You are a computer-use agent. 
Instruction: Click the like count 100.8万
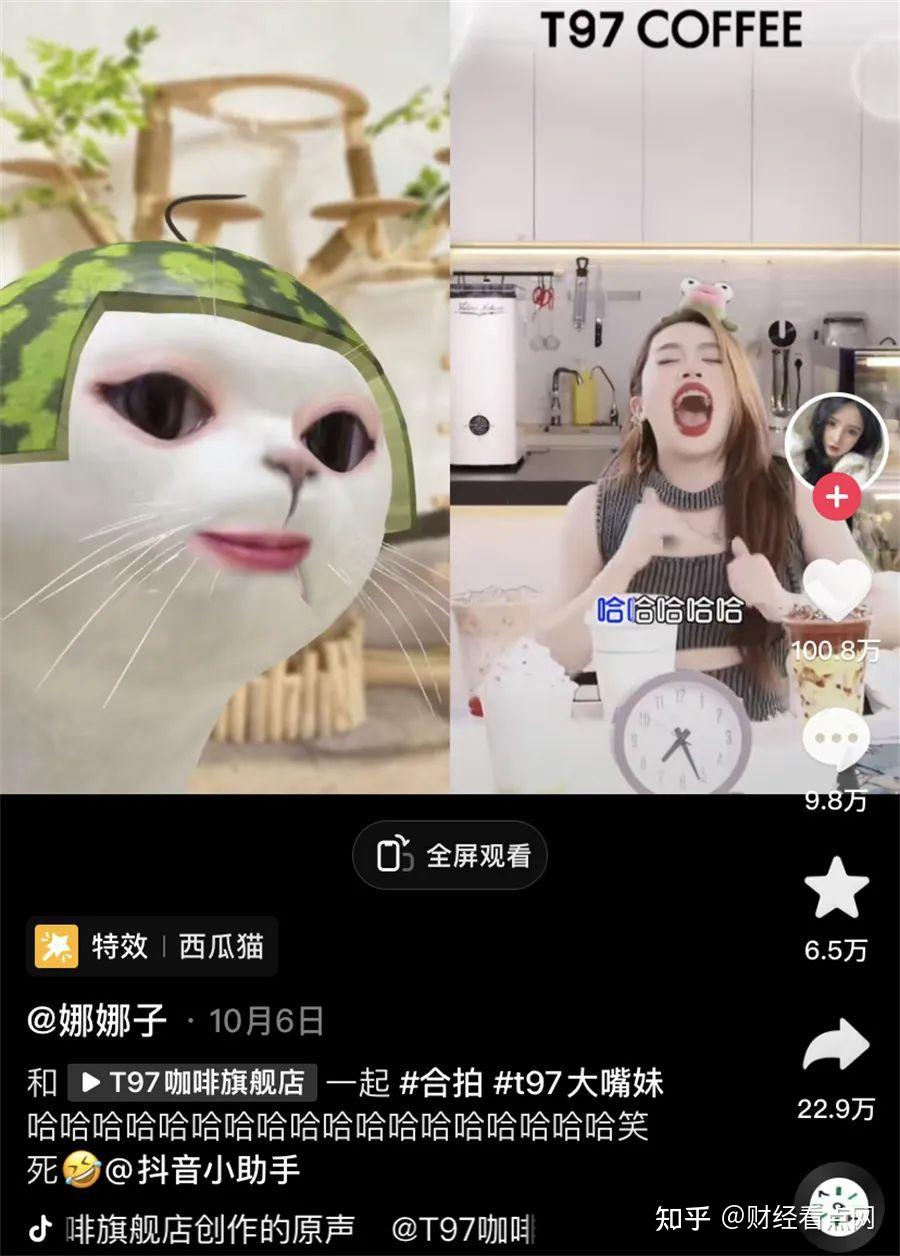pyautogui.click(x=836, y=650)
